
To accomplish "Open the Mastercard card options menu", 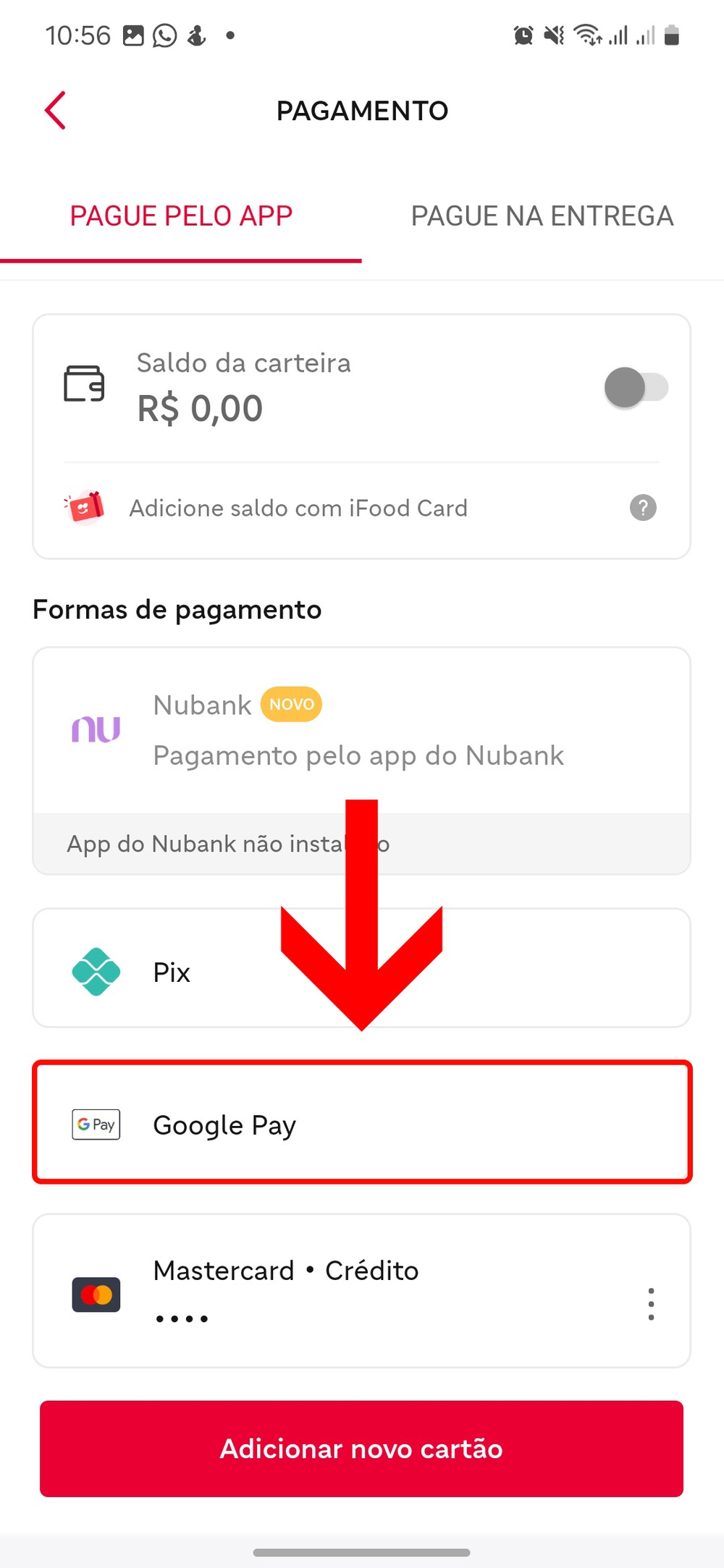I will click(651, 1304).
